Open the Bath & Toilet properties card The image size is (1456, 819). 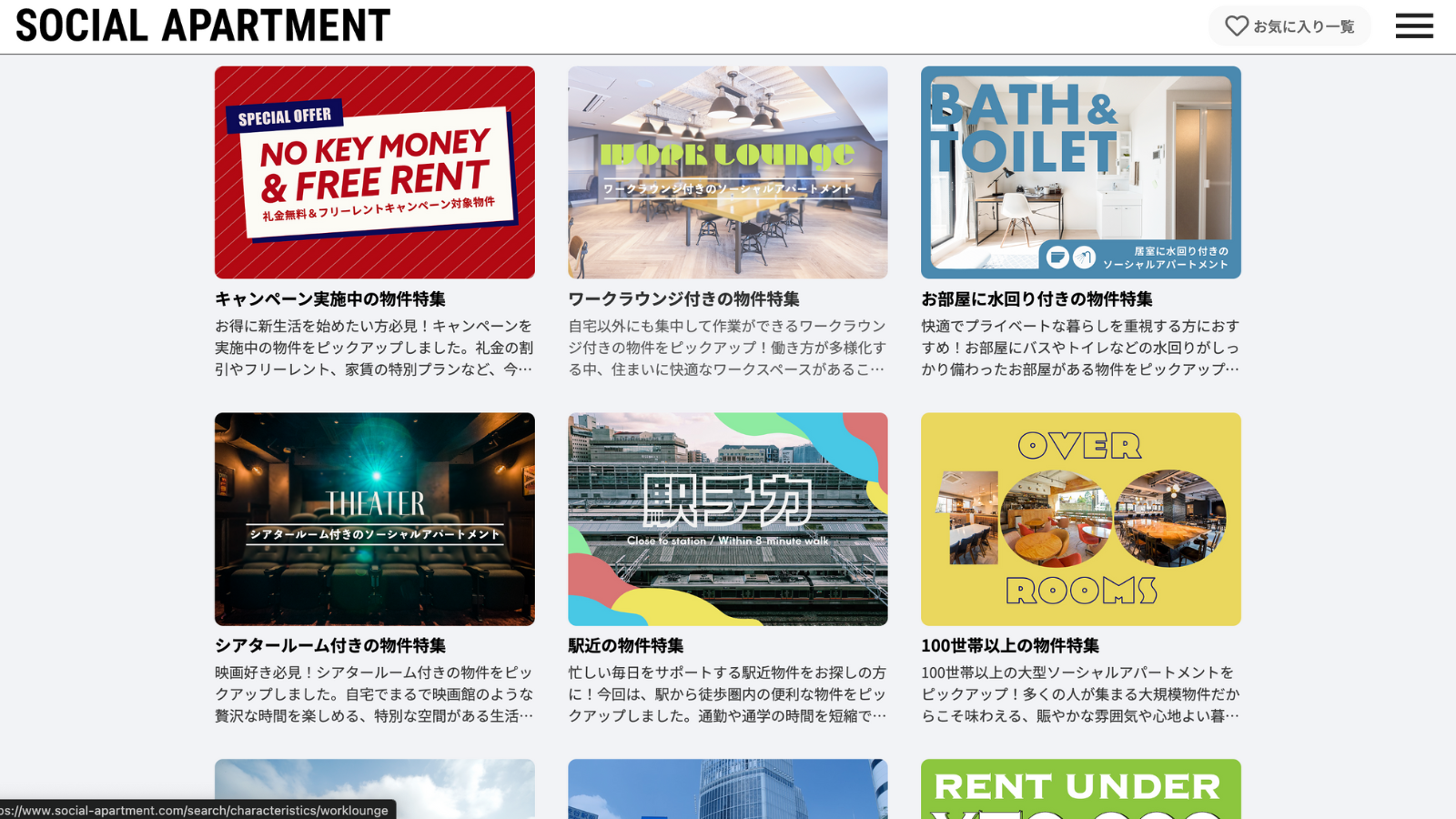click(x=1080, y=172)
